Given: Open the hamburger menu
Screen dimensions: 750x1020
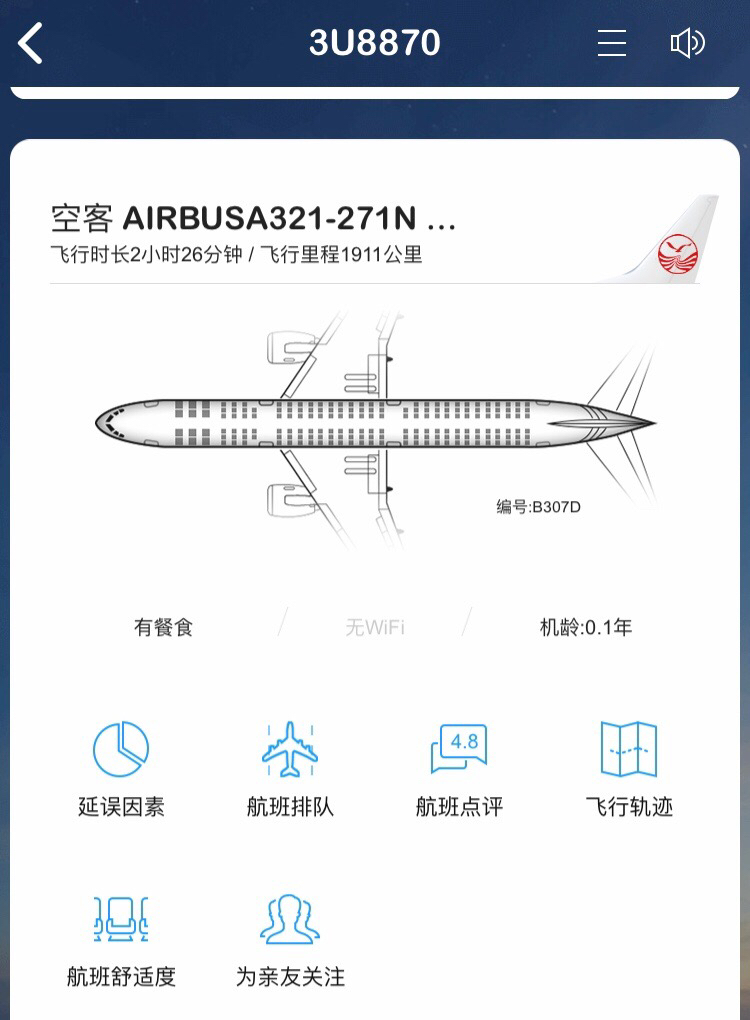Looking at the screenshot, I should (x=611, y=43).
